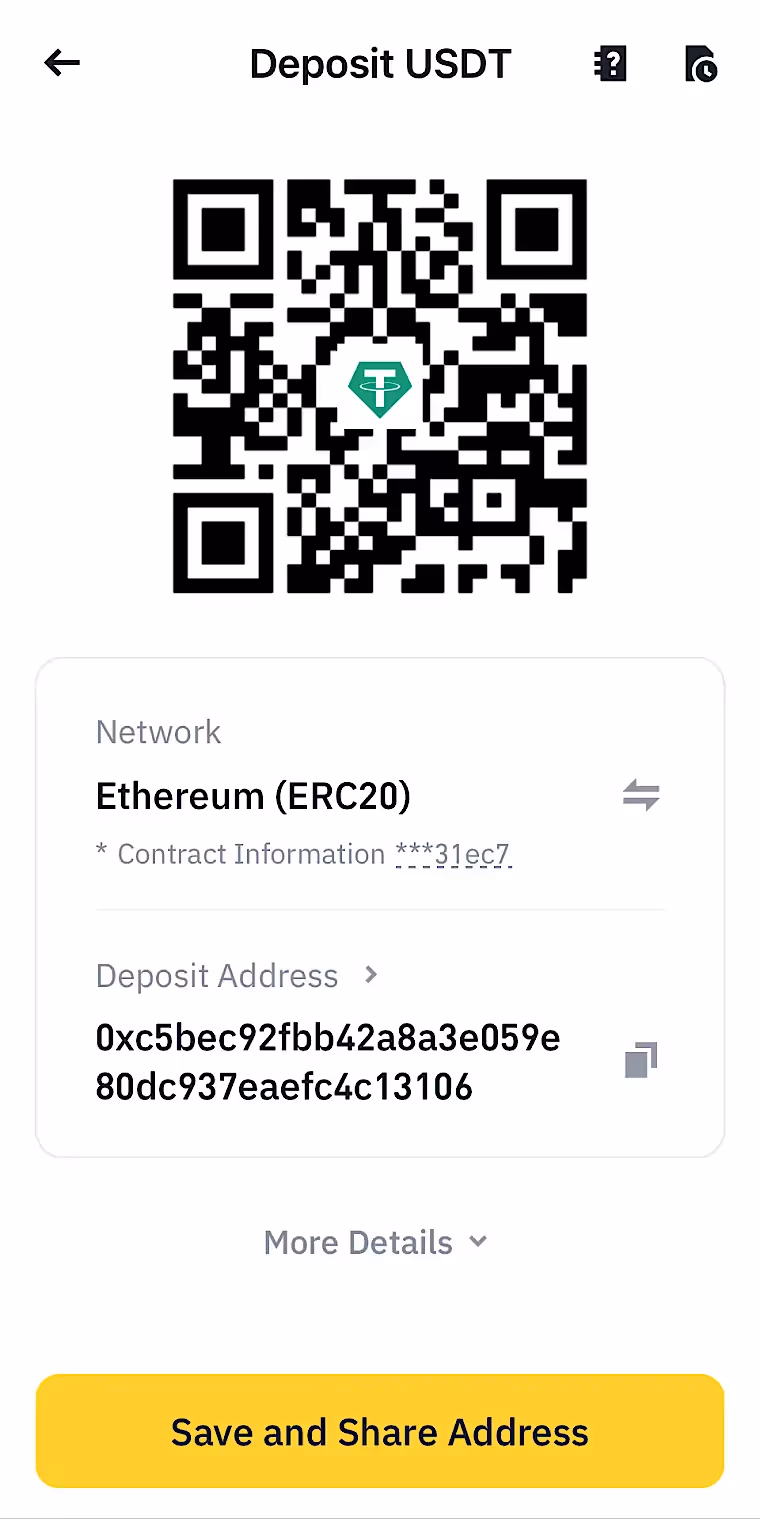Copy the deposit address using copy icon
This screenshot has width=760, height=1519.
pos(640,1059)
